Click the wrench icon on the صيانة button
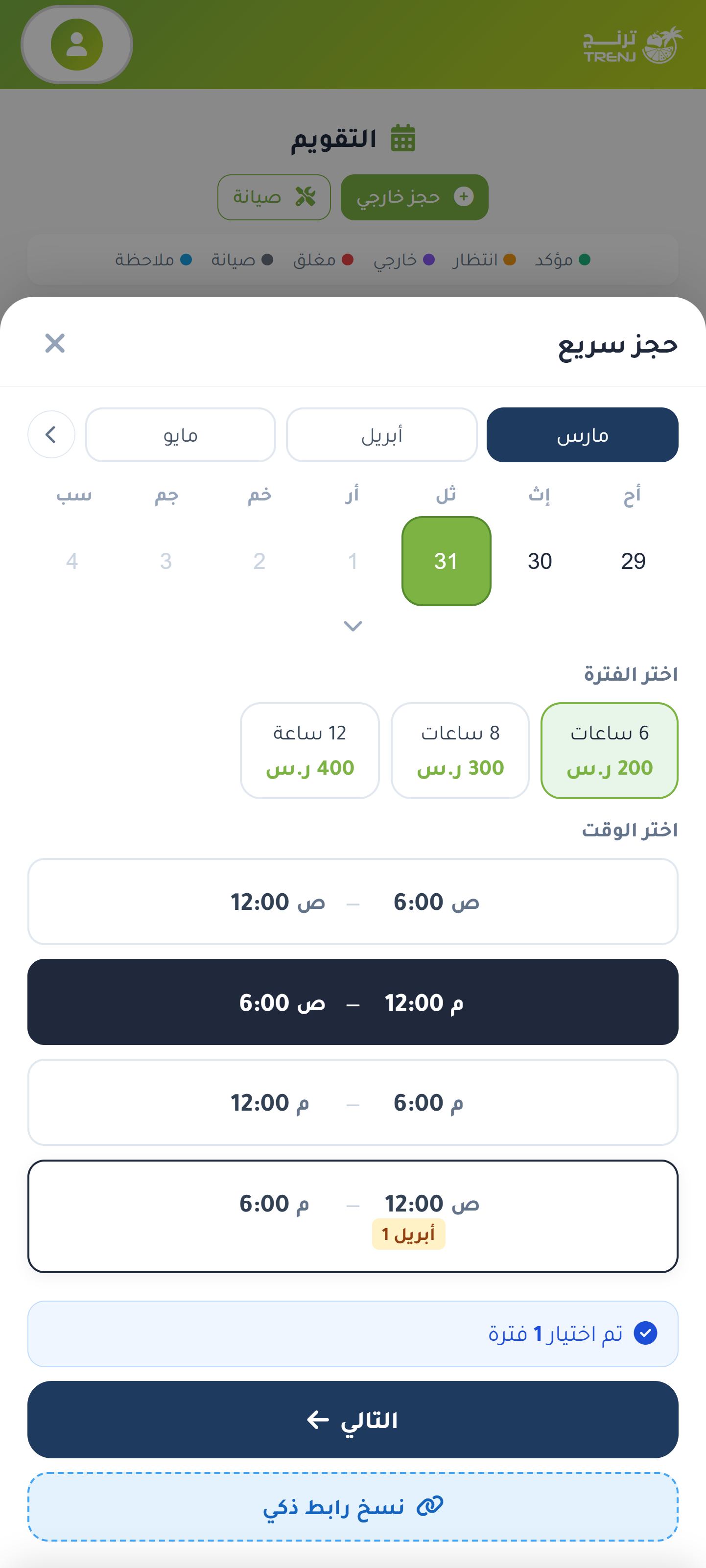 [x=305, y=196]
